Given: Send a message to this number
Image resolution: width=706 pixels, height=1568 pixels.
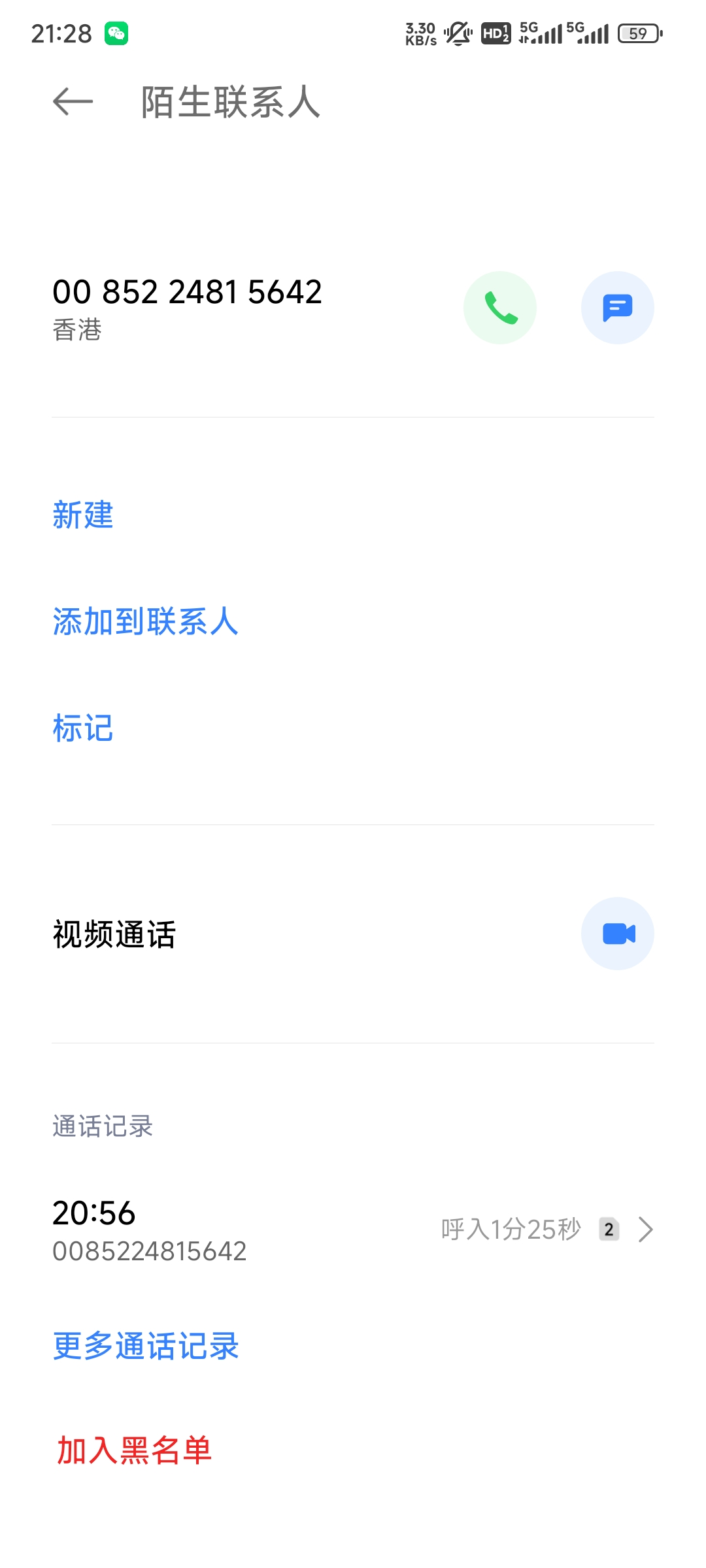Looking at the screenshot, I should 618,308.
